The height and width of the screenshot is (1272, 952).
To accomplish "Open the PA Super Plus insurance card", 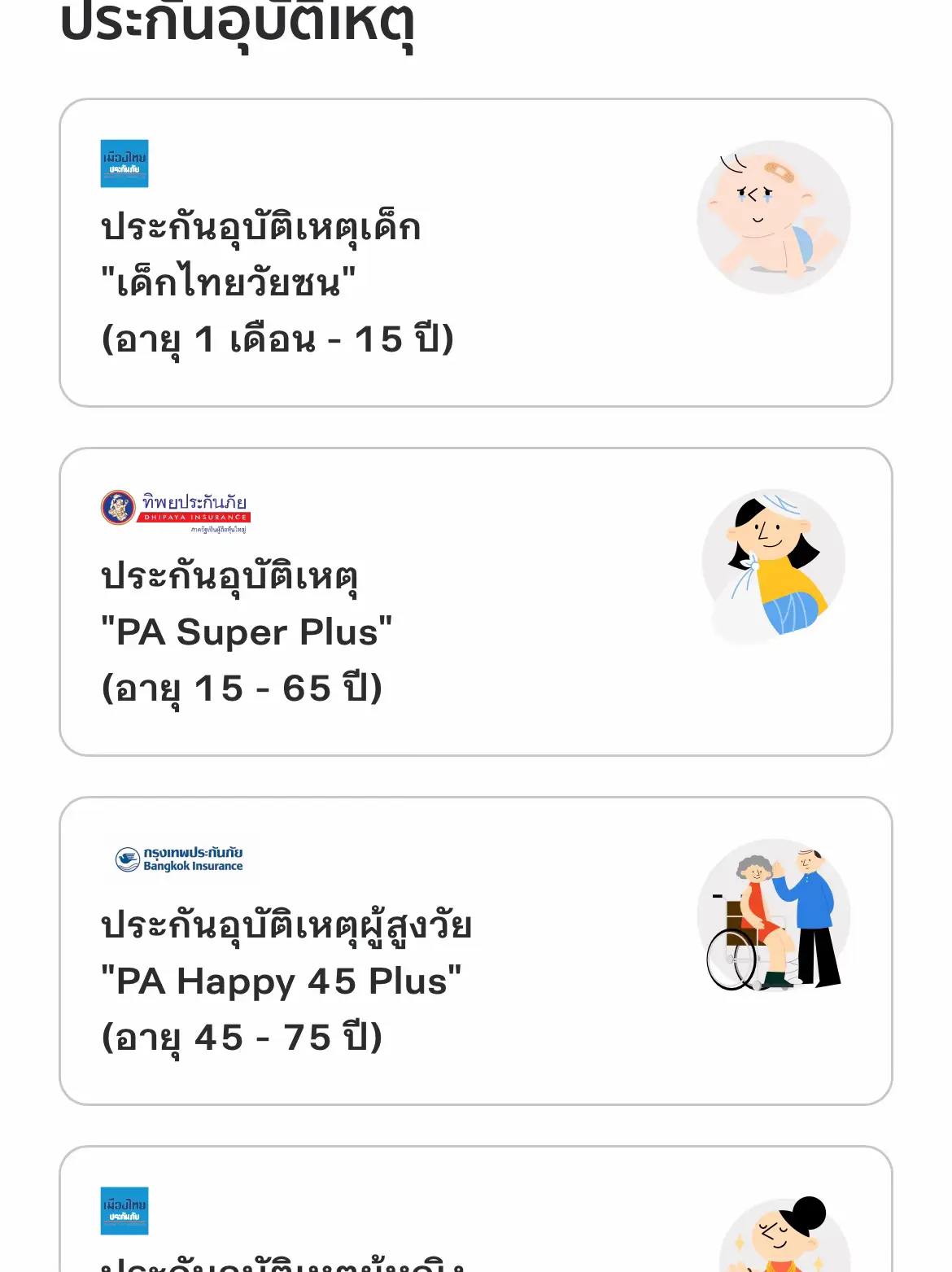I will pos(475,599).
